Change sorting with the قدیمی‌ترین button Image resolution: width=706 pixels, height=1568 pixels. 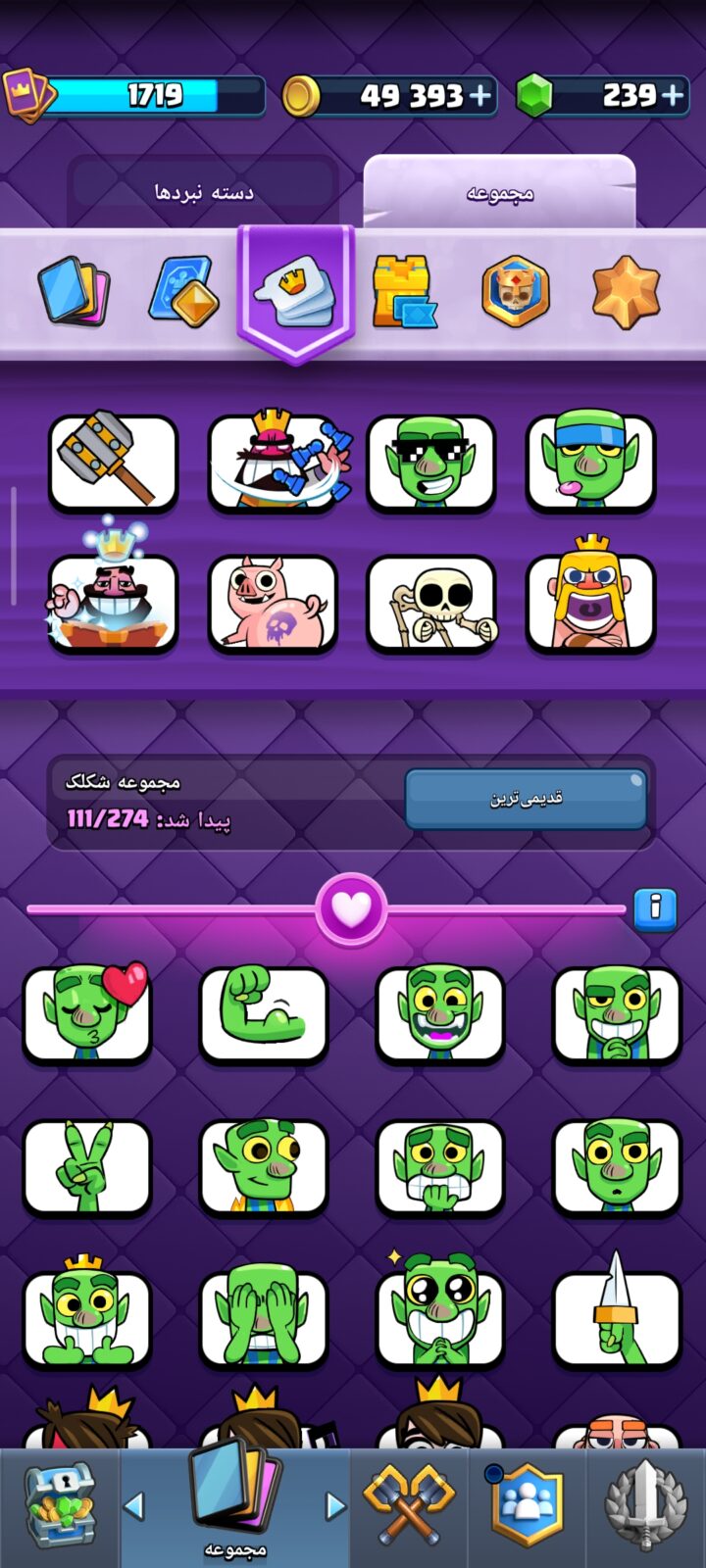point(526,799)
